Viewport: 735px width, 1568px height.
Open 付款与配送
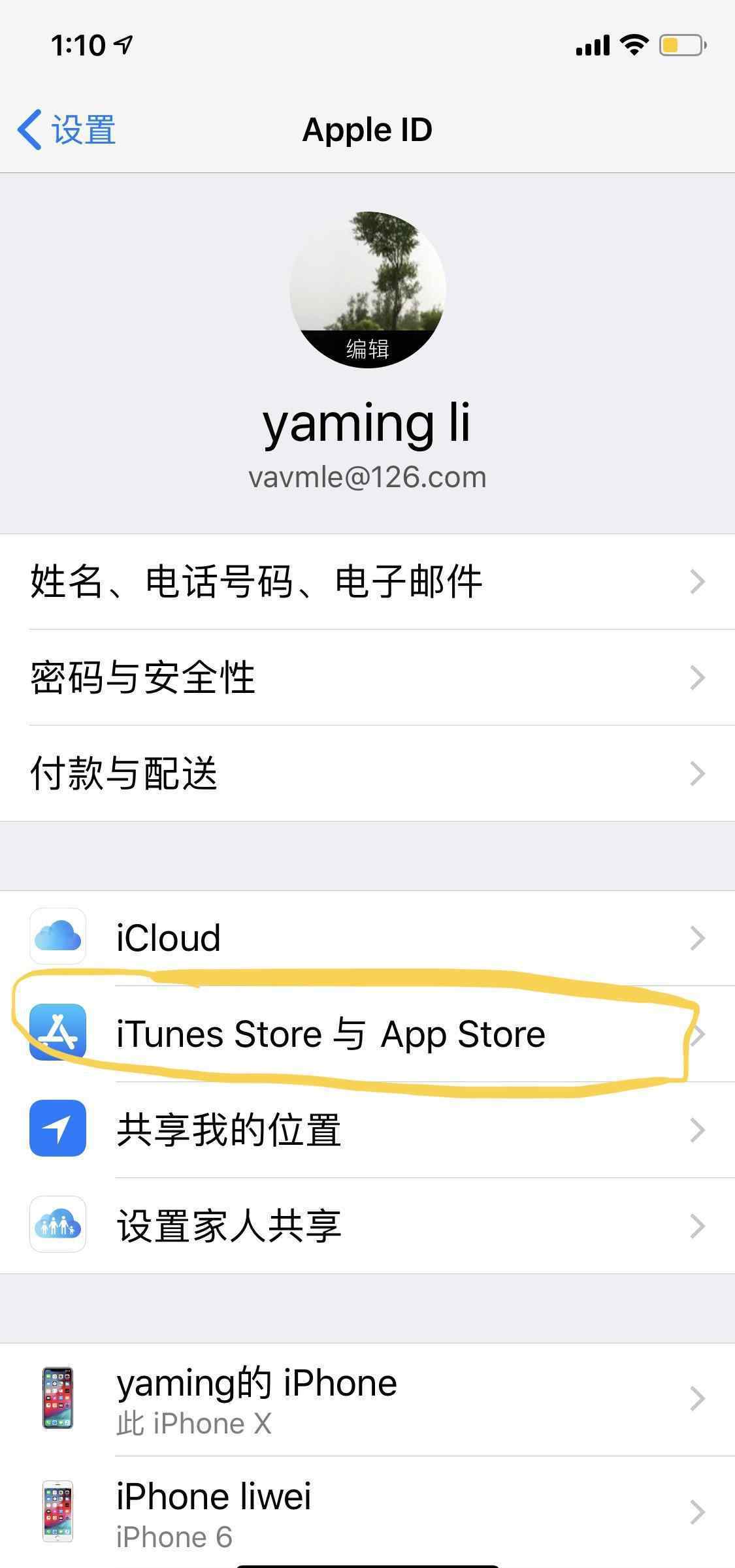tap(367, 773)
